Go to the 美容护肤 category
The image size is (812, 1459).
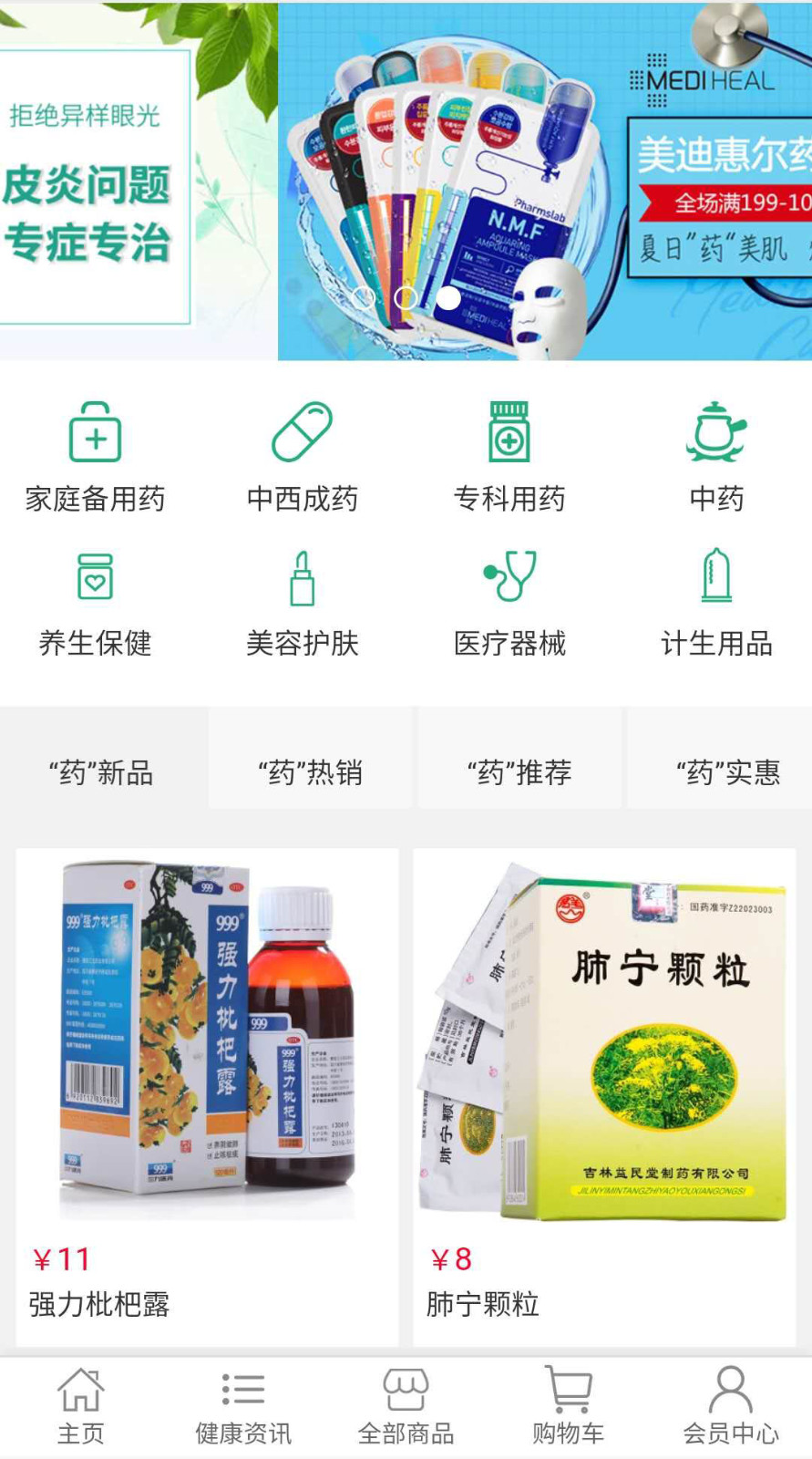303,602
